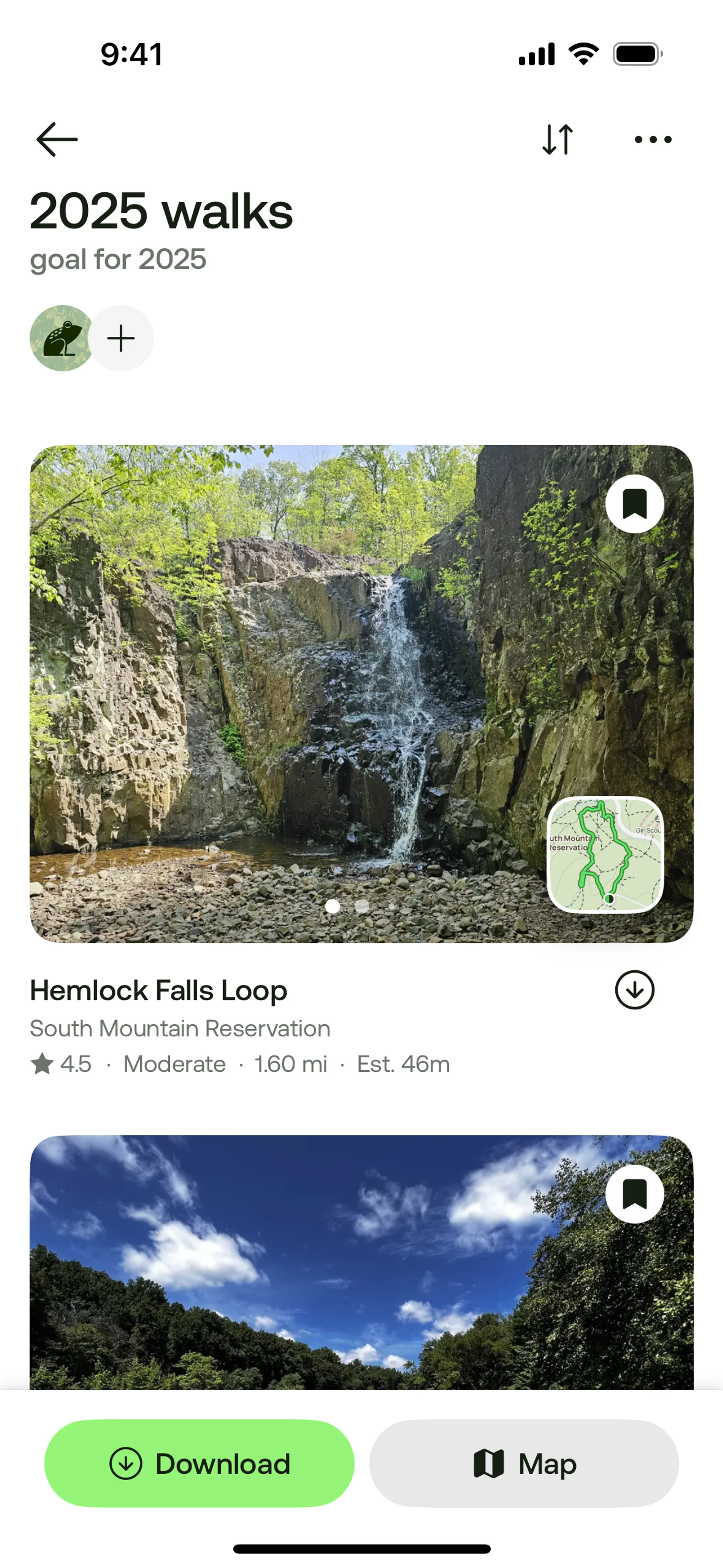
Task: Remove bookmark on Hemlock Falls Loop photo
Action: click(x=634, y=504)
